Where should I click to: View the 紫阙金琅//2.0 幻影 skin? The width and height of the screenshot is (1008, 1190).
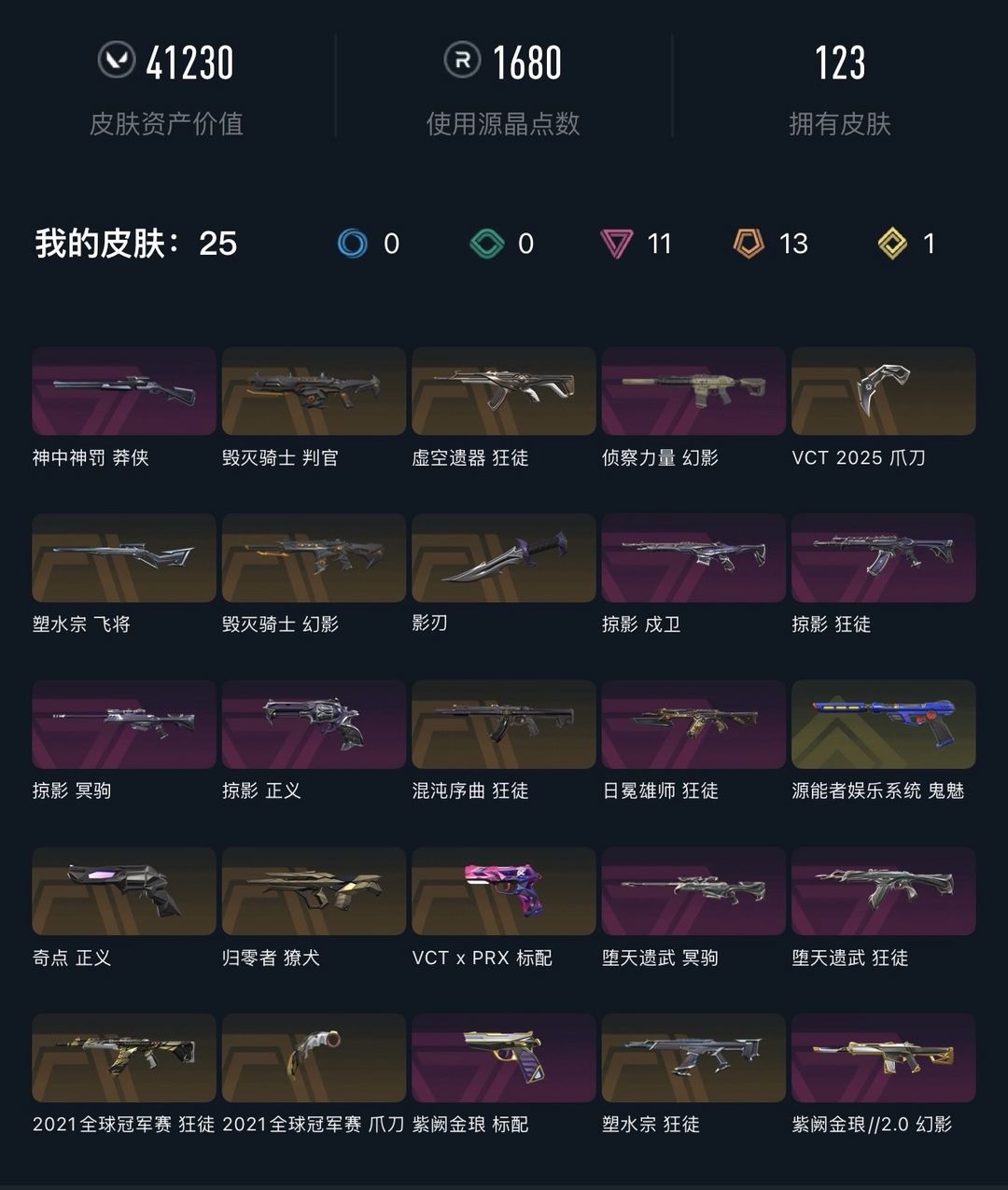click(x=883, y=1057)
